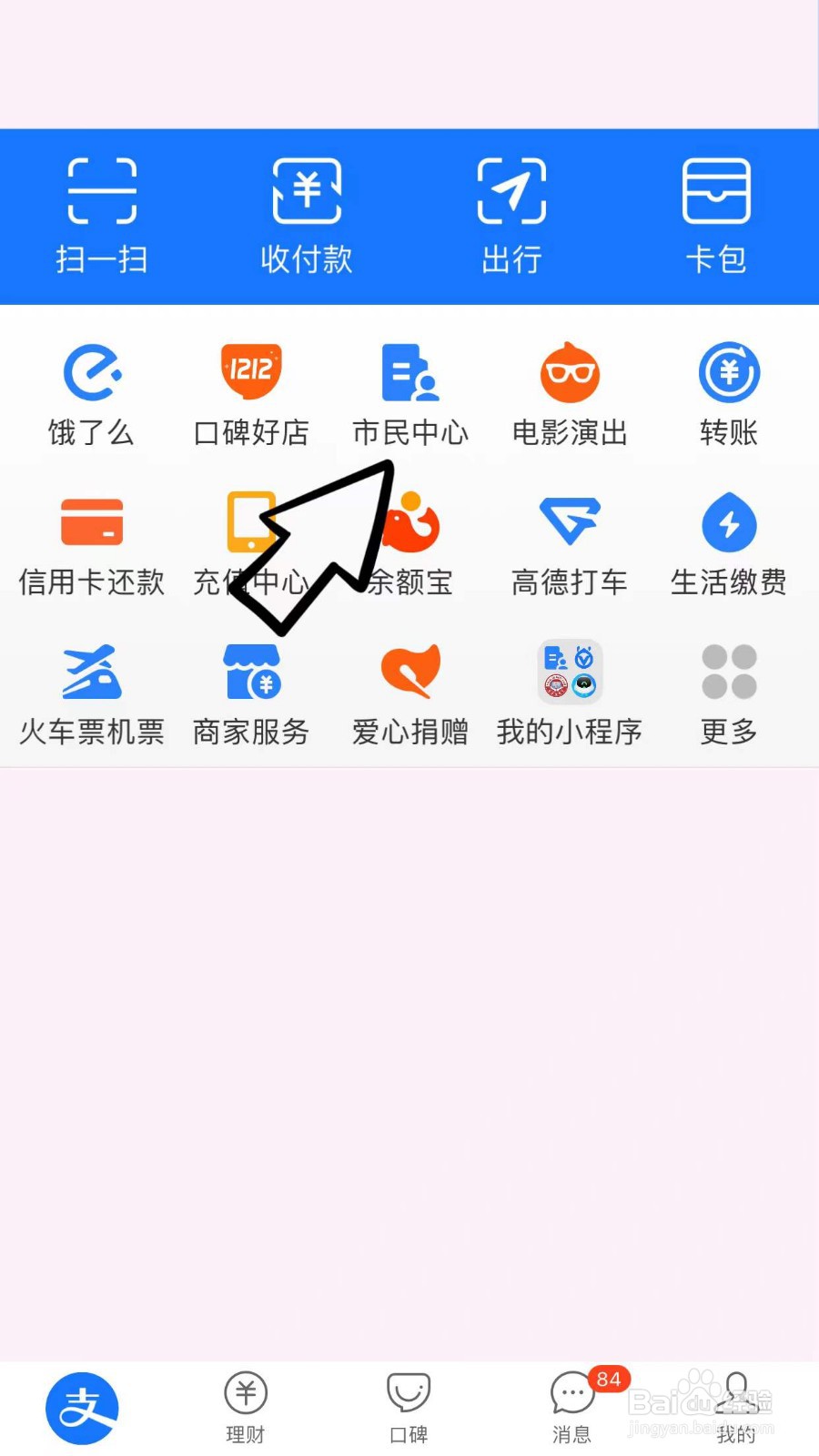Open 收付款 payment code

(307, 214)
